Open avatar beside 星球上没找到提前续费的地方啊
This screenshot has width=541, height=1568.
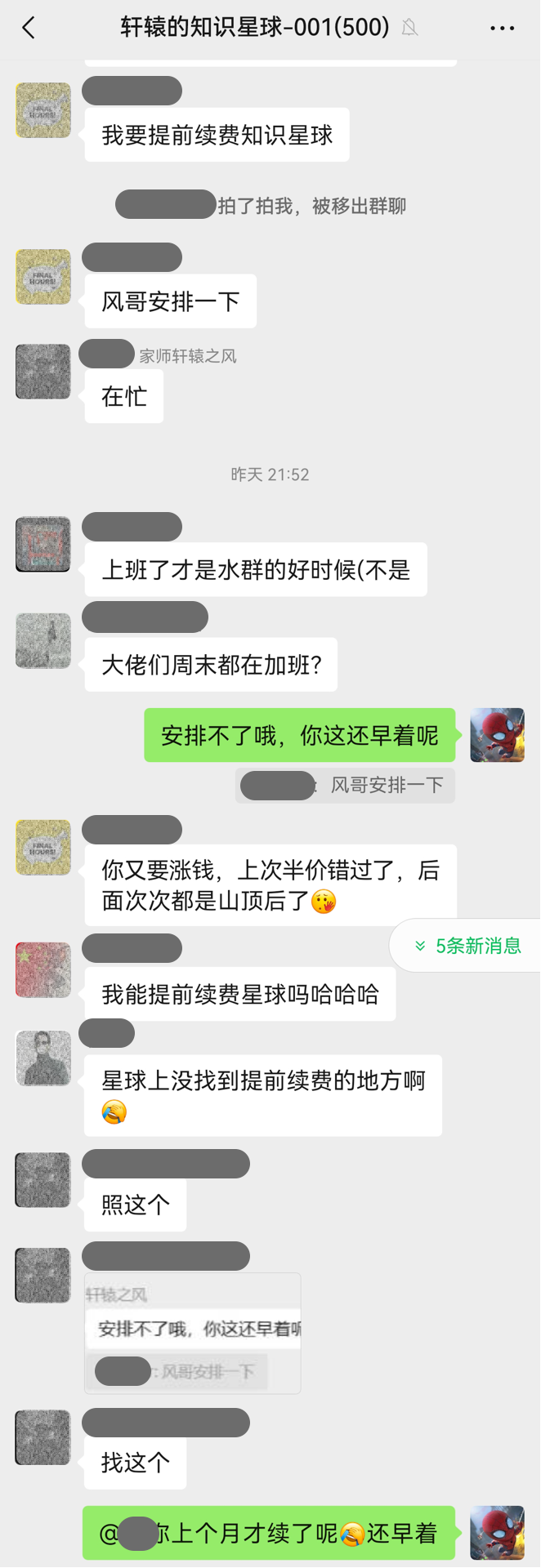[x=43, y=1058]
